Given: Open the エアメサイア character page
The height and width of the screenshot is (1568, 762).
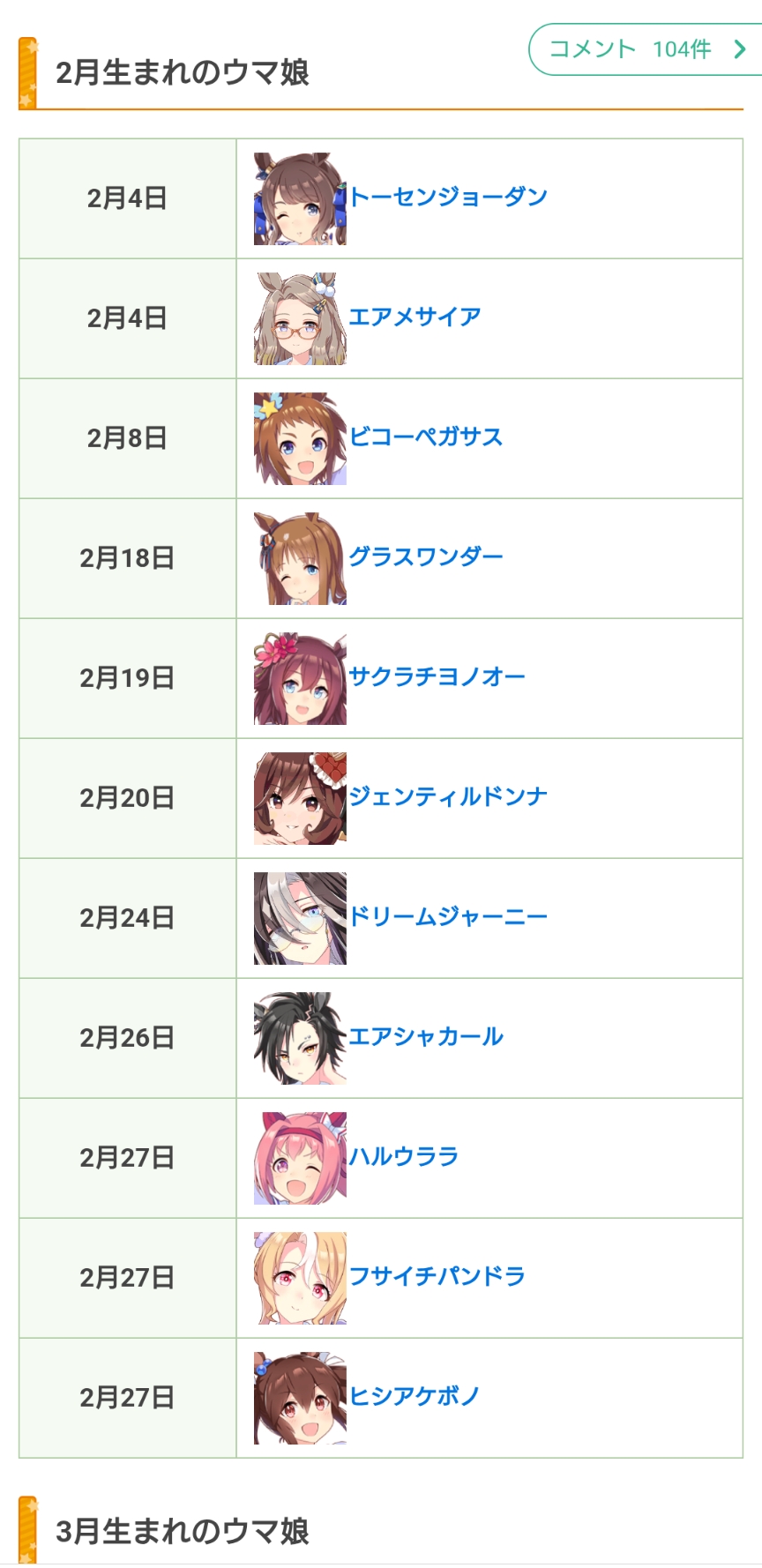Looking at the screenshot, I should click(415, 317).
